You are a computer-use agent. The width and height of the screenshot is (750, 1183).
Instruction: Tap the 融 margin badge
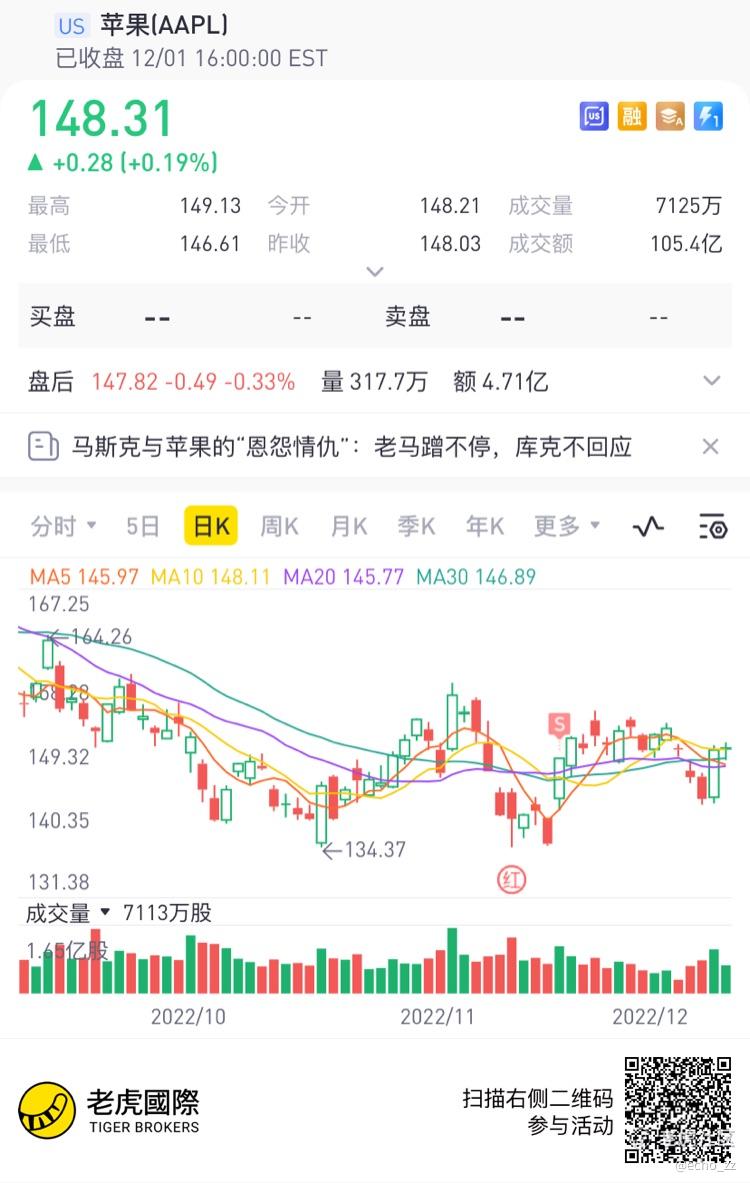click(631, 117)
